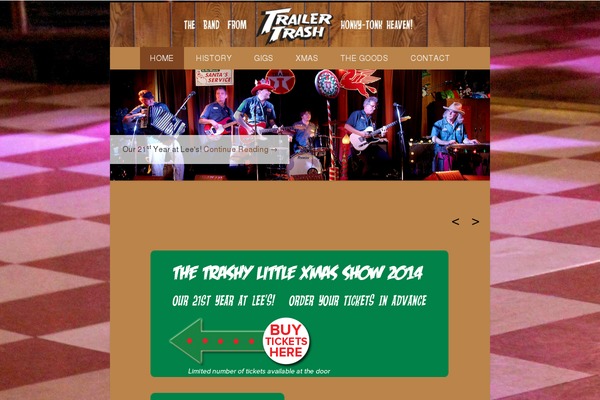600x400 pixels.
Task: Open the XMAS tab
Action: (x=306, y=58)
